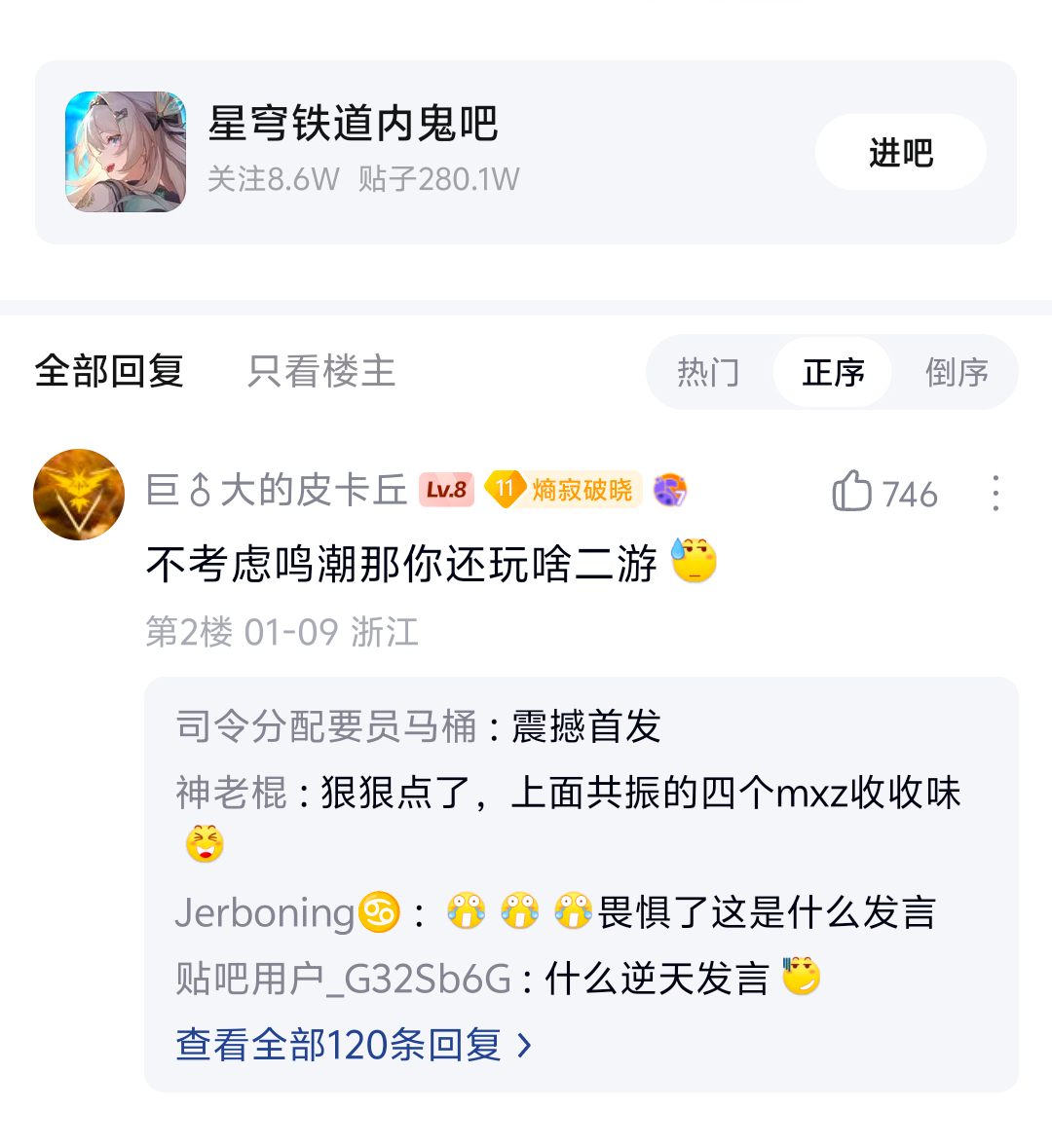This screenshot has height=1148, width=1052.
Task: Select 正序 sort order
Action: pyautogui.click(x=833, y=372)
